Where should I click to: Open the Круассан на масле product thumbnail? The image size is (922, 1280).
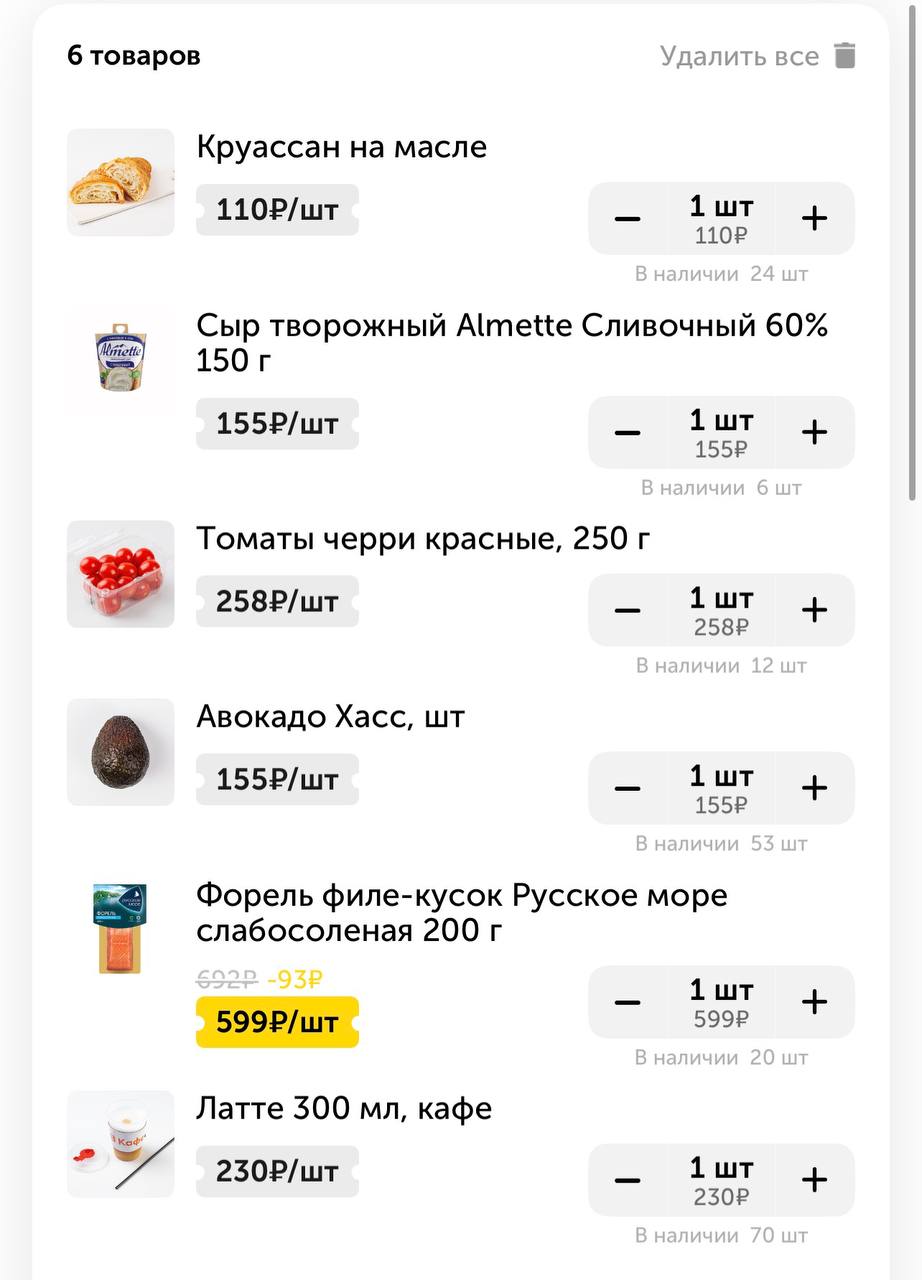[x=120, y=181]
